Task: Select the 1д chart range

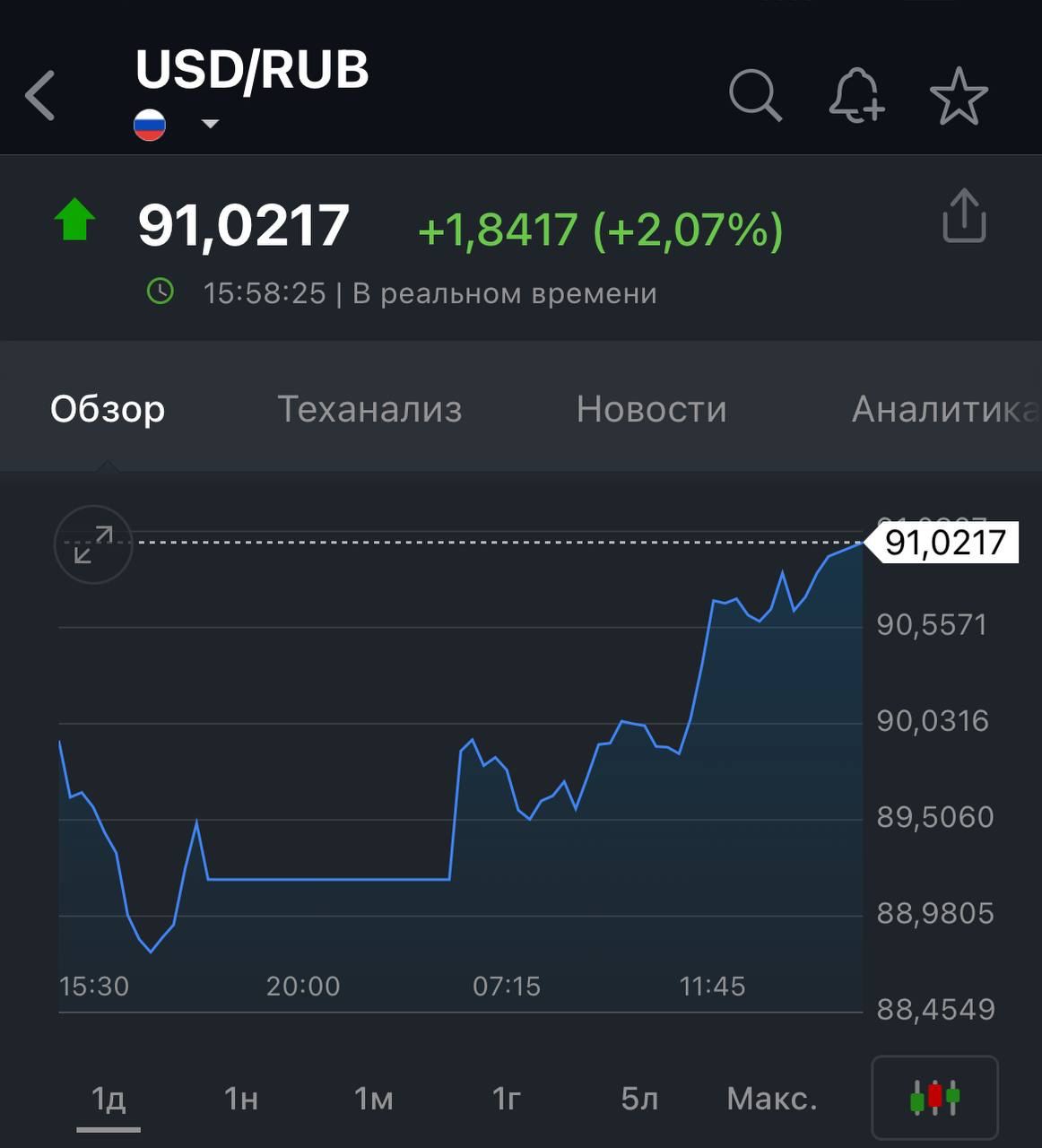Action: tap(109, 1099)
